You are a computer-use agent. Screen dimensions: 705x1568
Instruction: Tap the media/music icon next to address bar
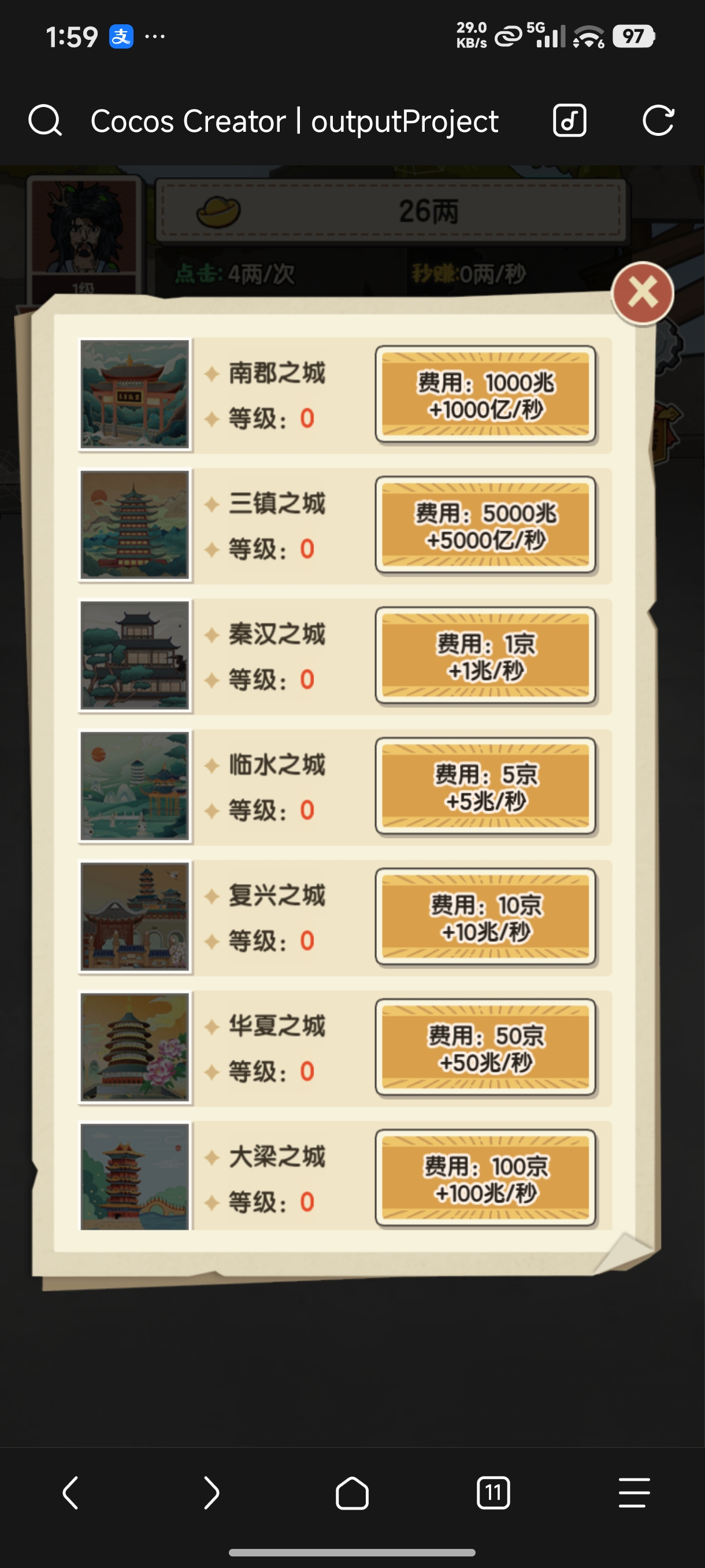(569, 120)
